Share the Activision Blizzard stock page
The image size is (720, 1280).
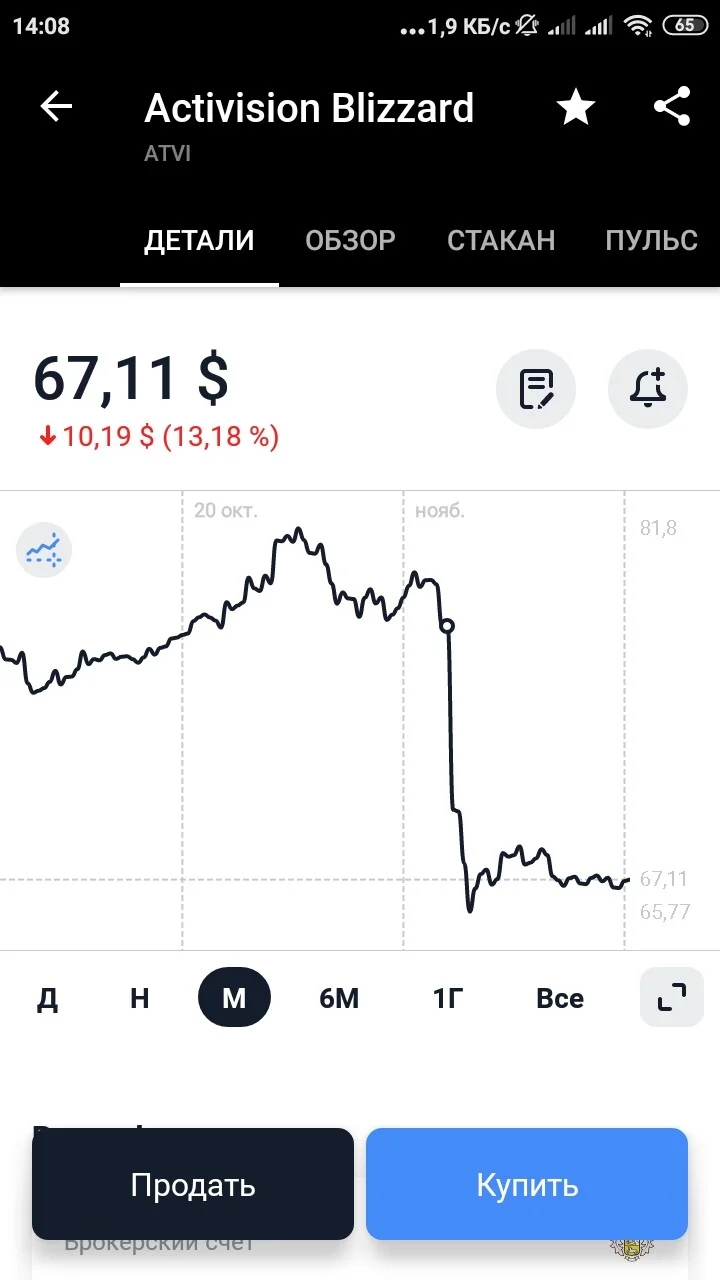pos(672,107)
